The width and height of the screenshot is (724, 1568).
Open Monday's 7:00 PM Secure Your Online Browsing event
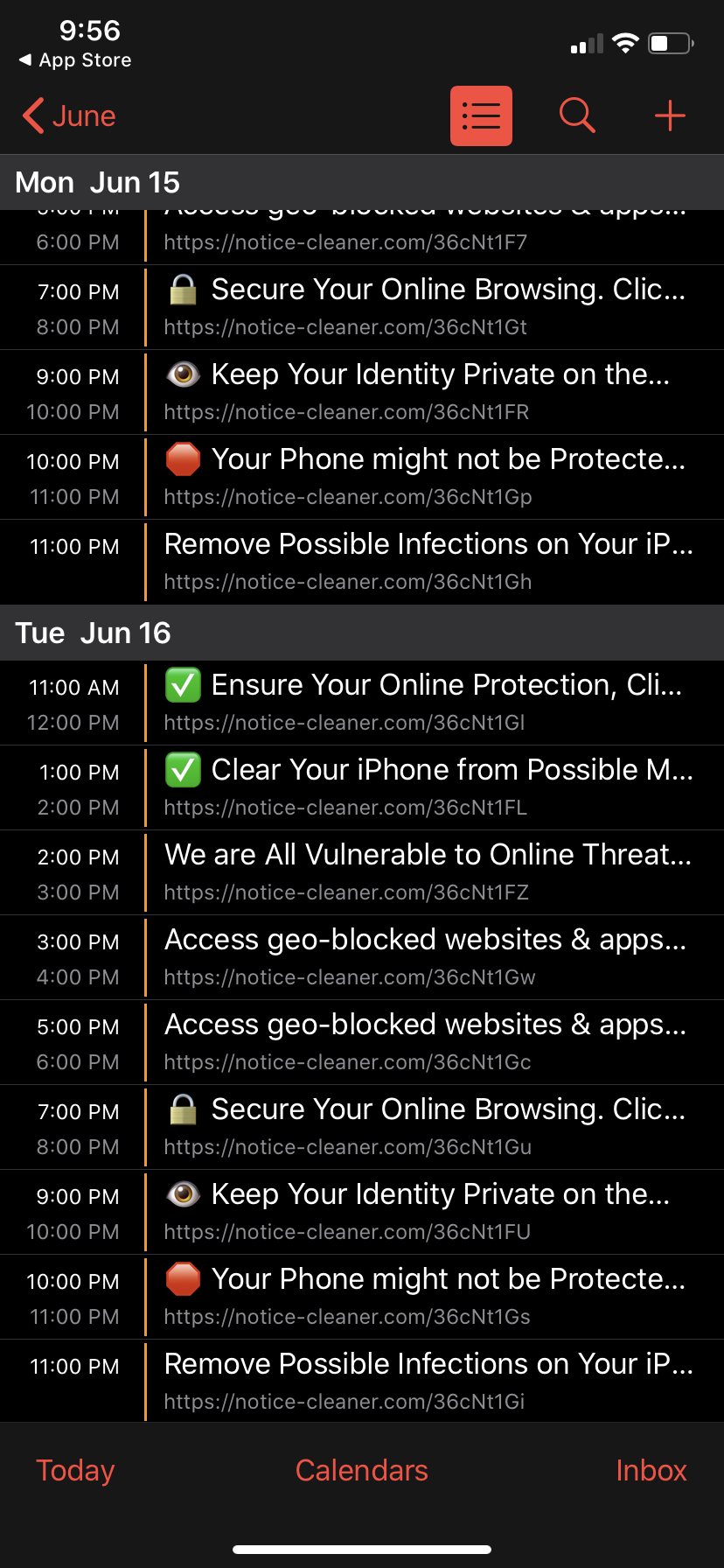click(x=428, y=307)
